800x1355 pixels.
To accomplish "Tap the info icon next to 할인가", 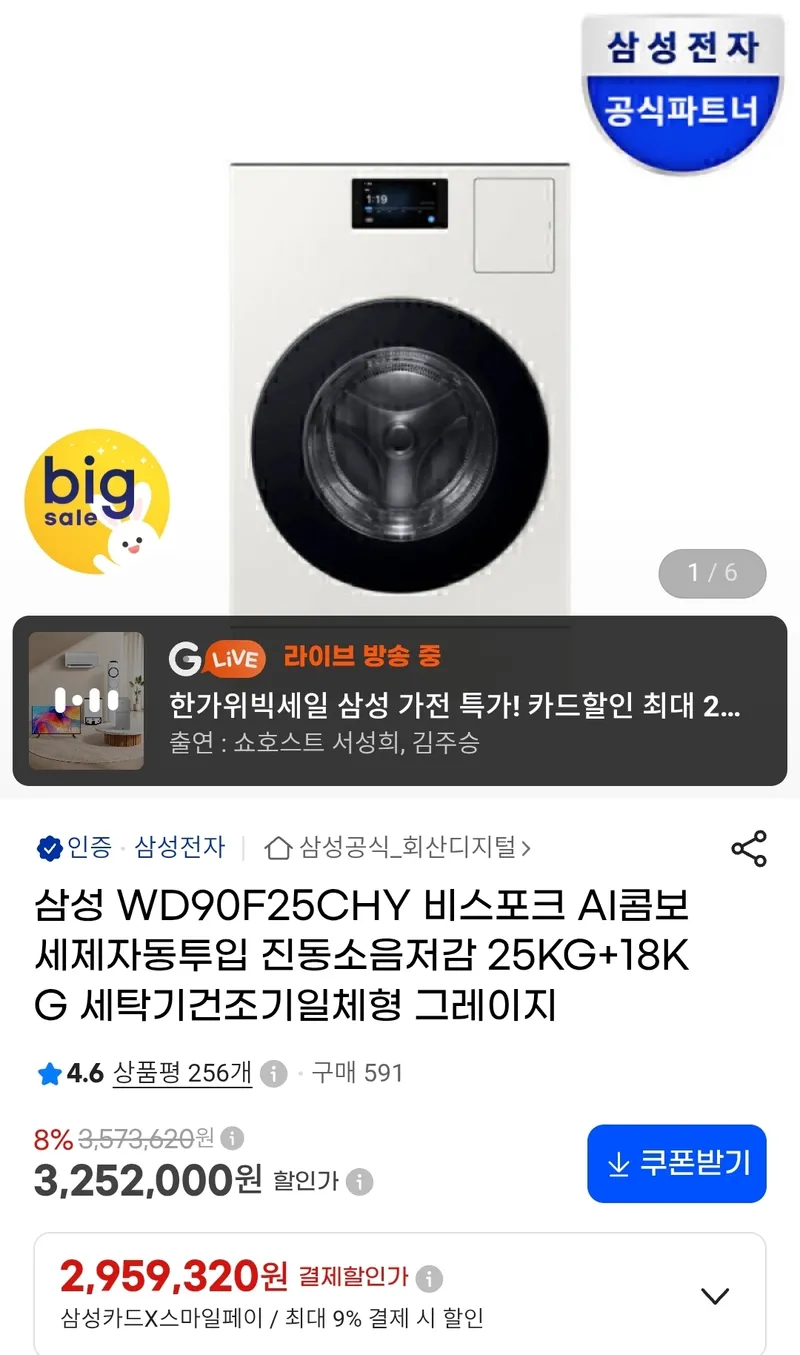I will pos(359,1182).
